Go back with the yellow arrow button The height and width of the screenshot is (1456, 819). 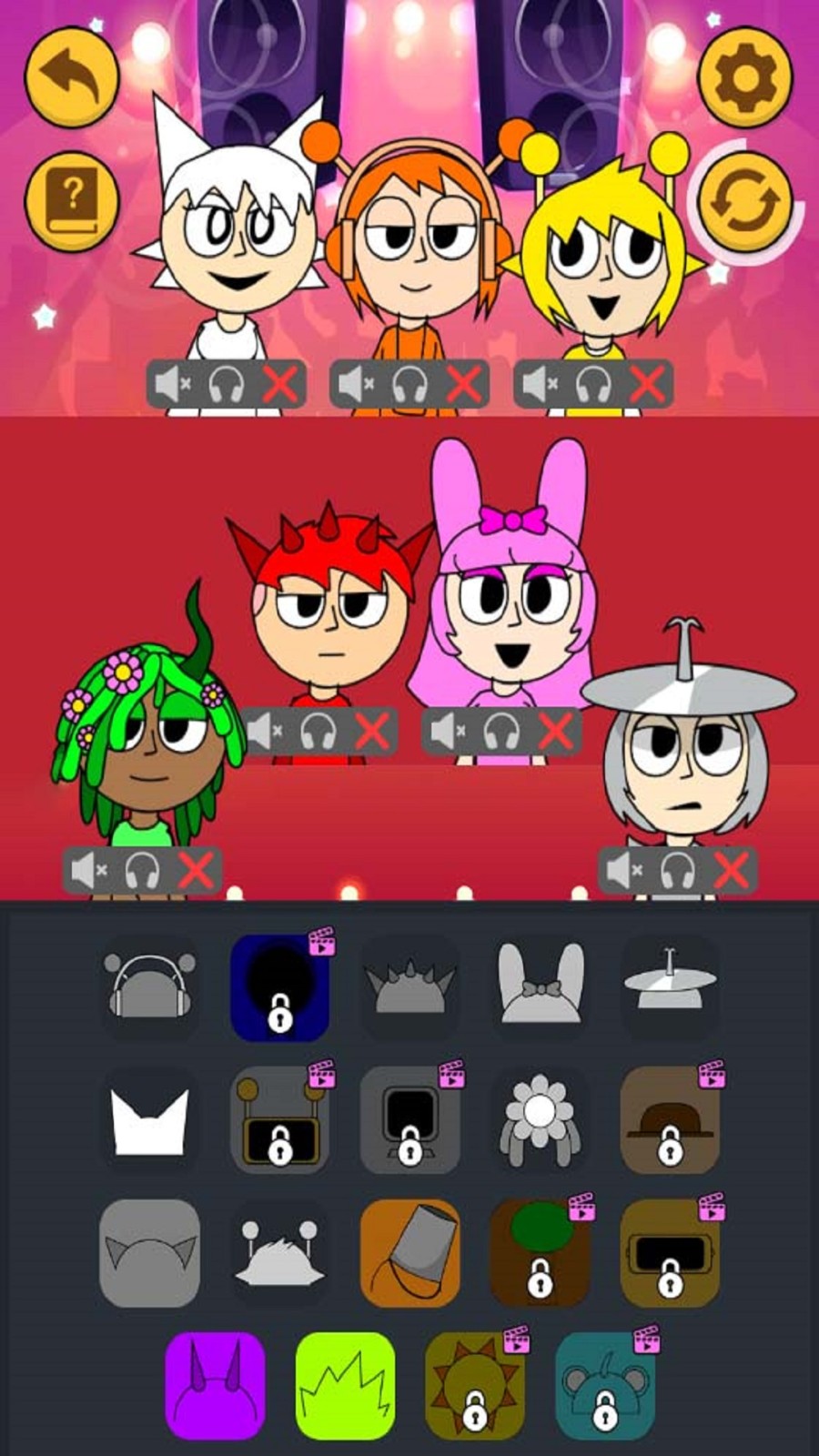[71, 77]
